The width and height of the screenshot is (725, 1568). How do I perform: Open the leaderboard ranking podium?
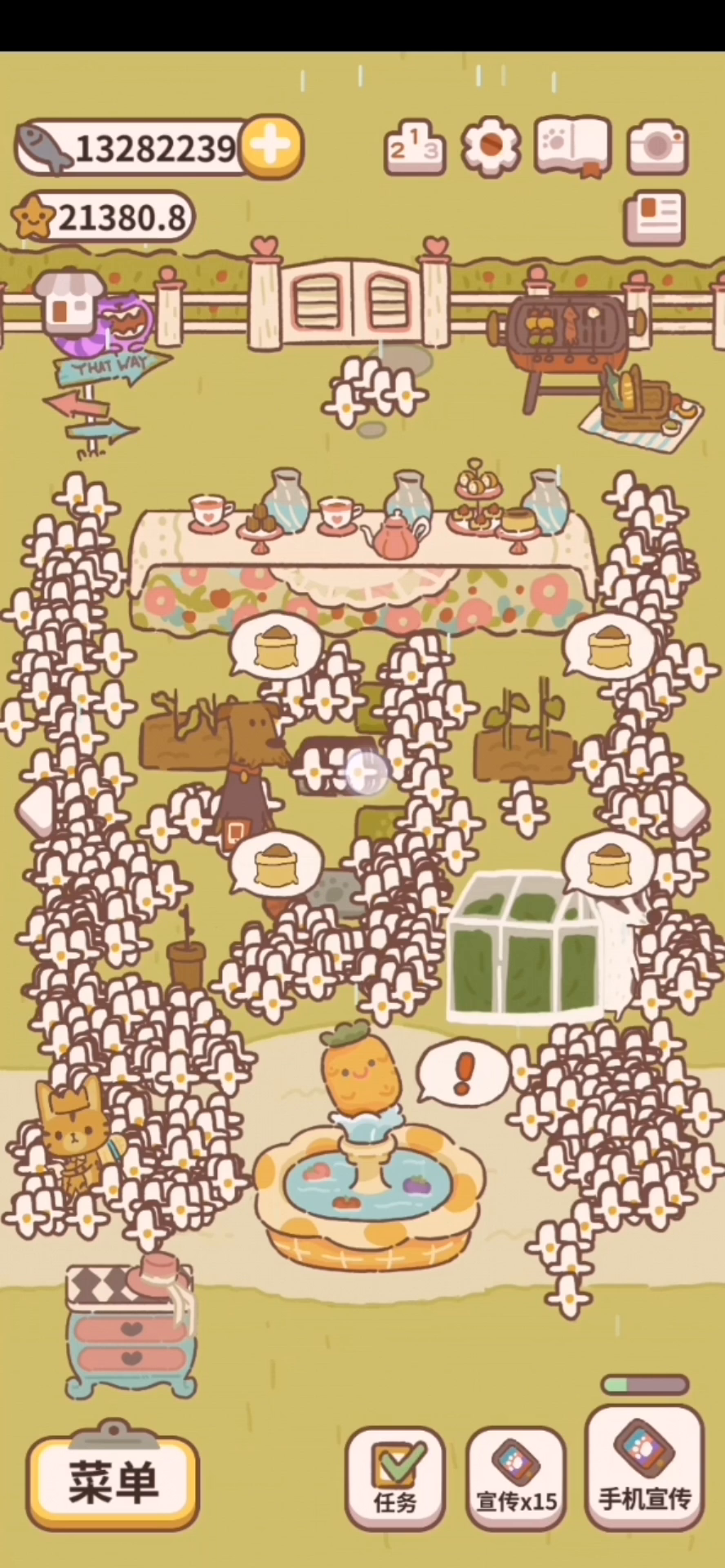click(x=415, y=147)
